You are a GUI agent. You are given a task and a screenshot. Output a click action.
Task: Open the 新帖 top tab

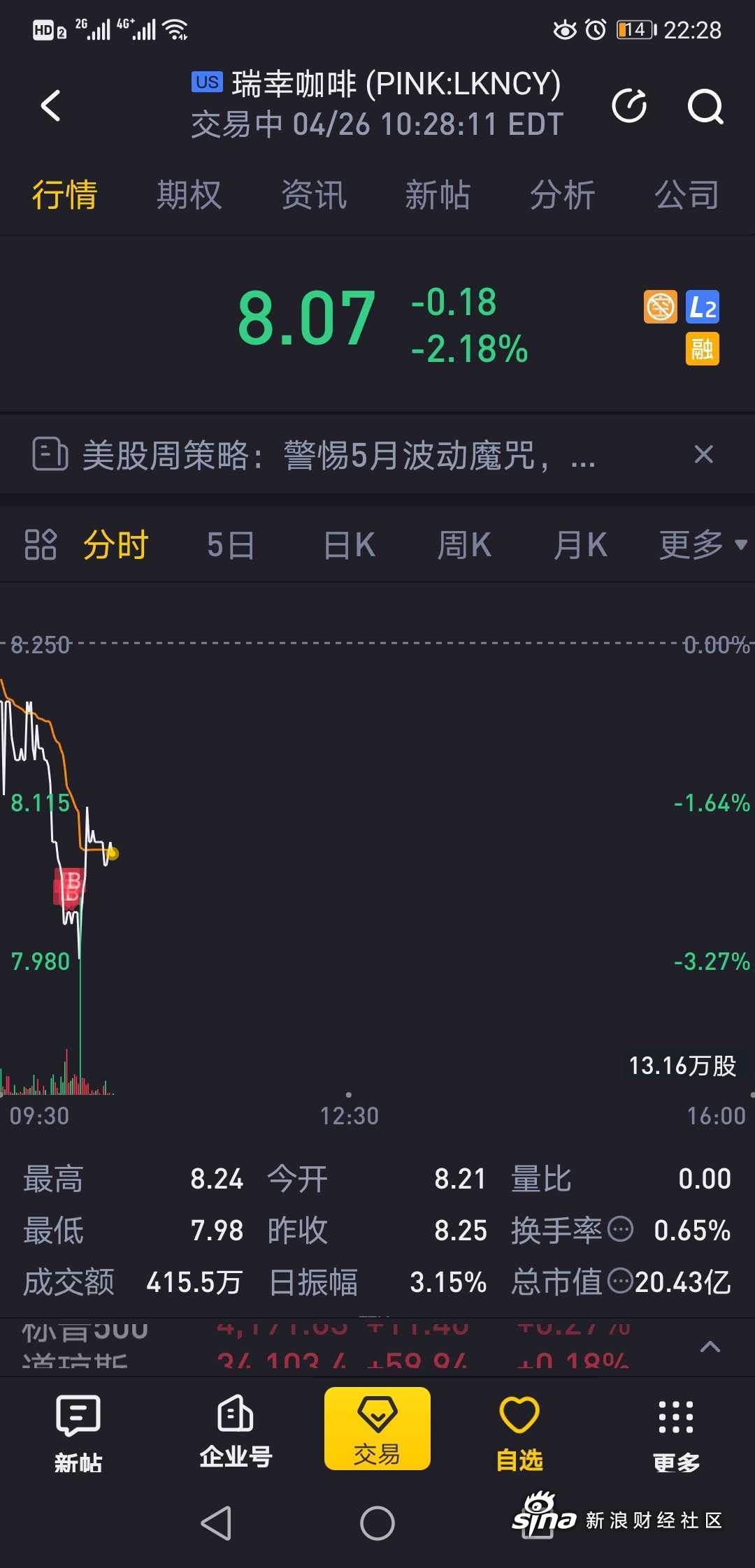(x=438, y=195)
